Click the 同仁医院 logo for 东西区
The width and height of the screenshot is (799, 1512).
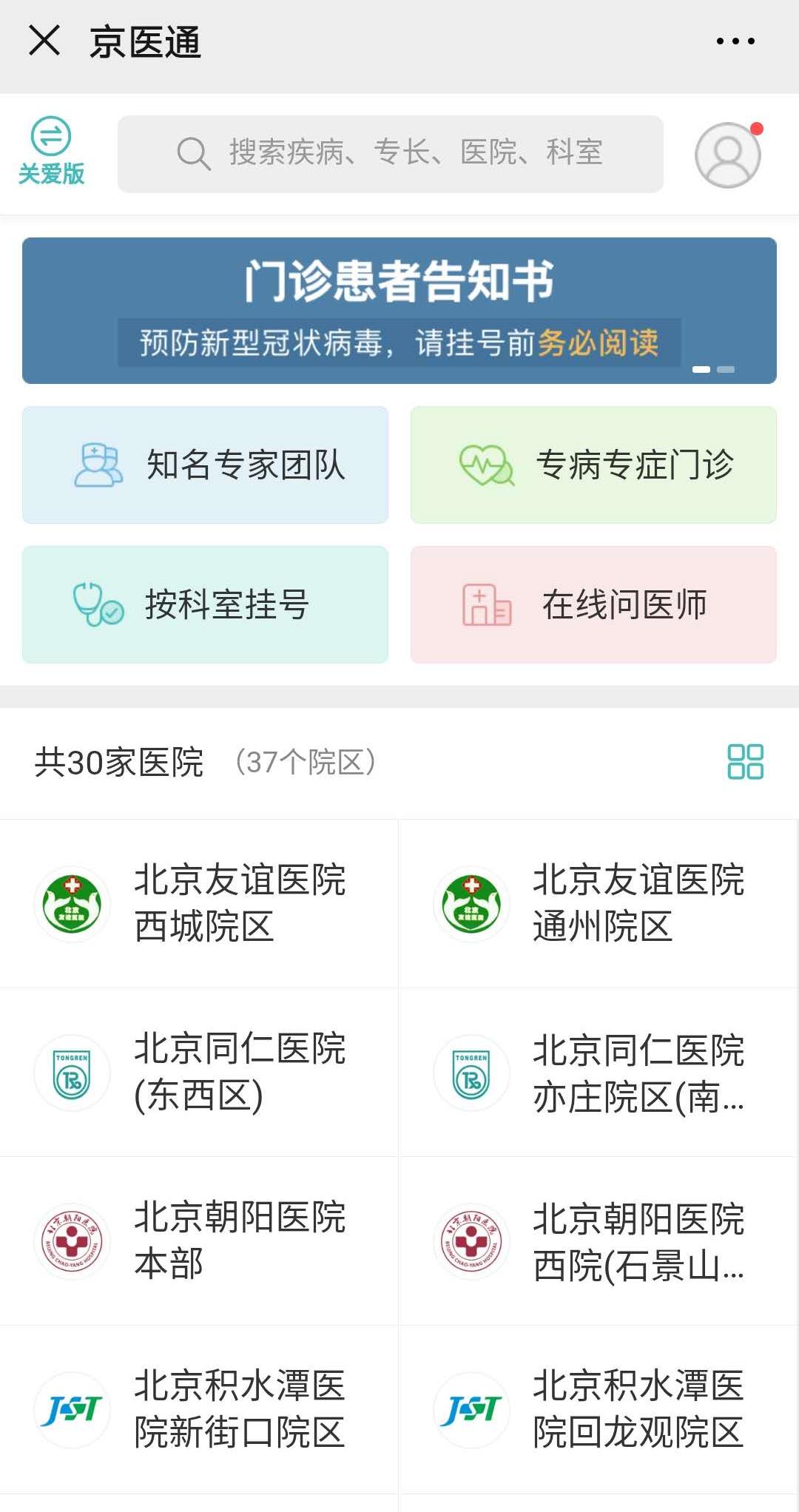(x=72, y=1073)
